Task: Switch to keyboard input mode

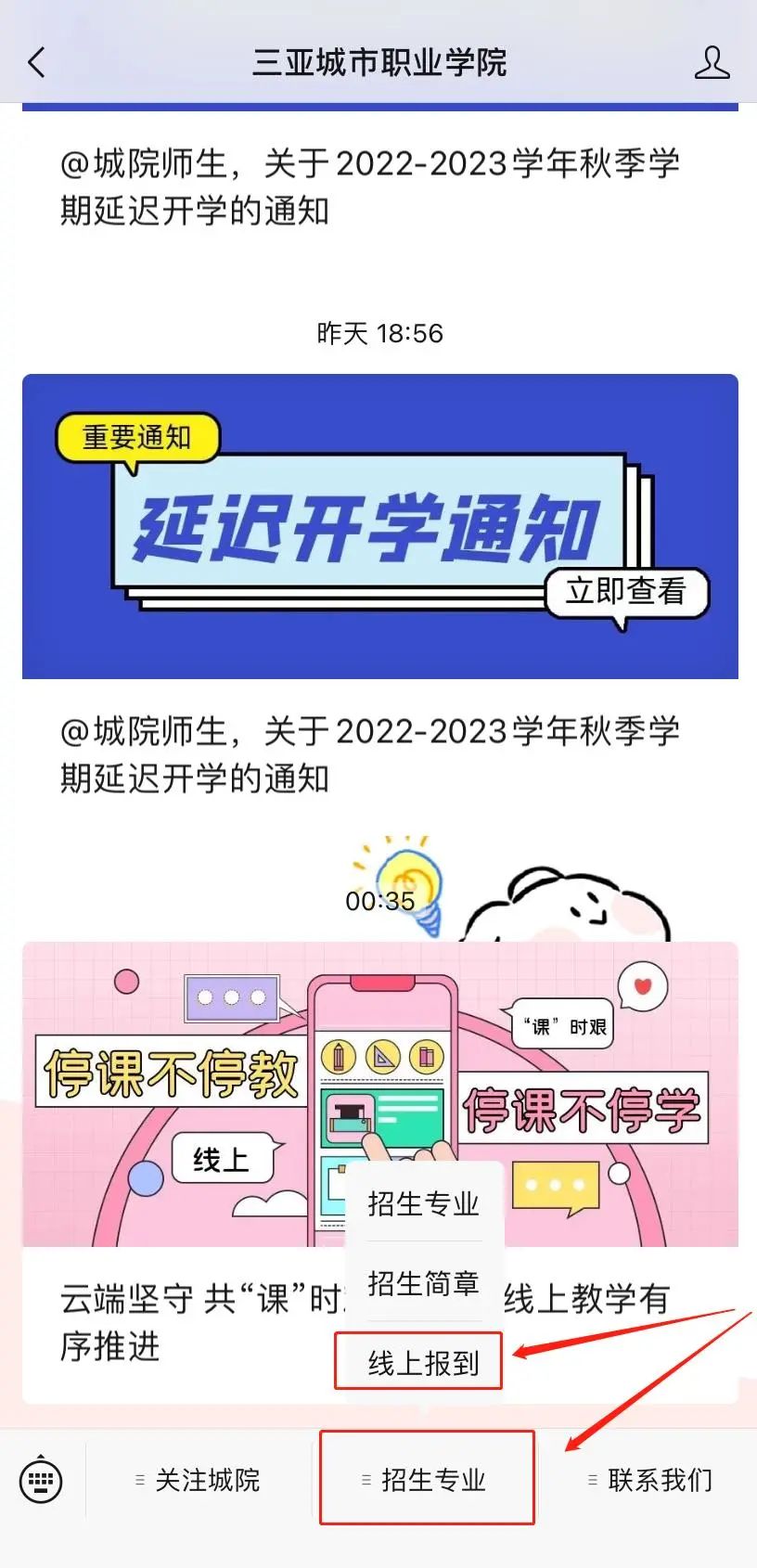Action: (x=42, y=1480)
